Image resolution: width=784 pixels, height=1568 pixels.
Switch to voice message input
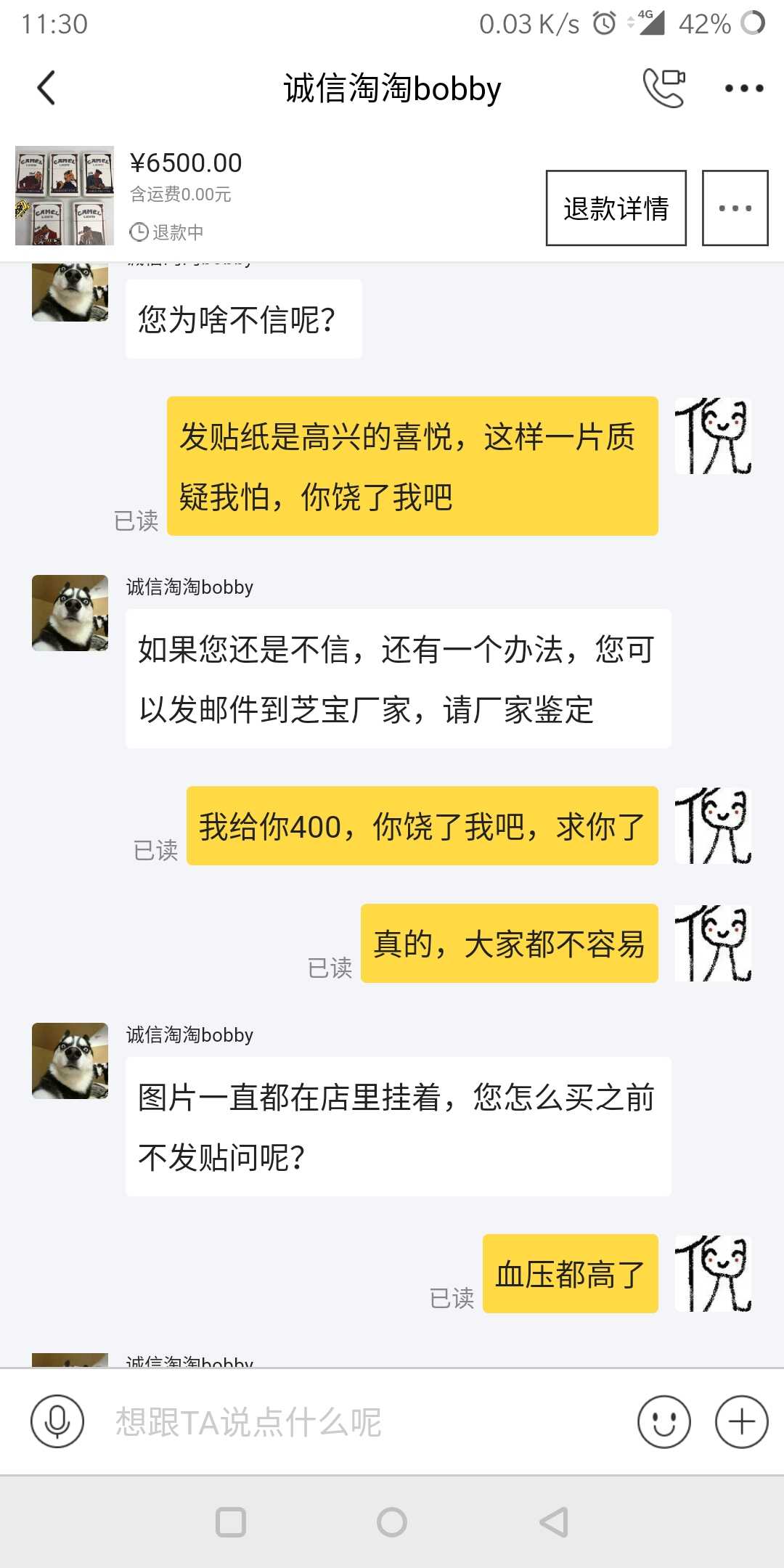pos(57,1421)
